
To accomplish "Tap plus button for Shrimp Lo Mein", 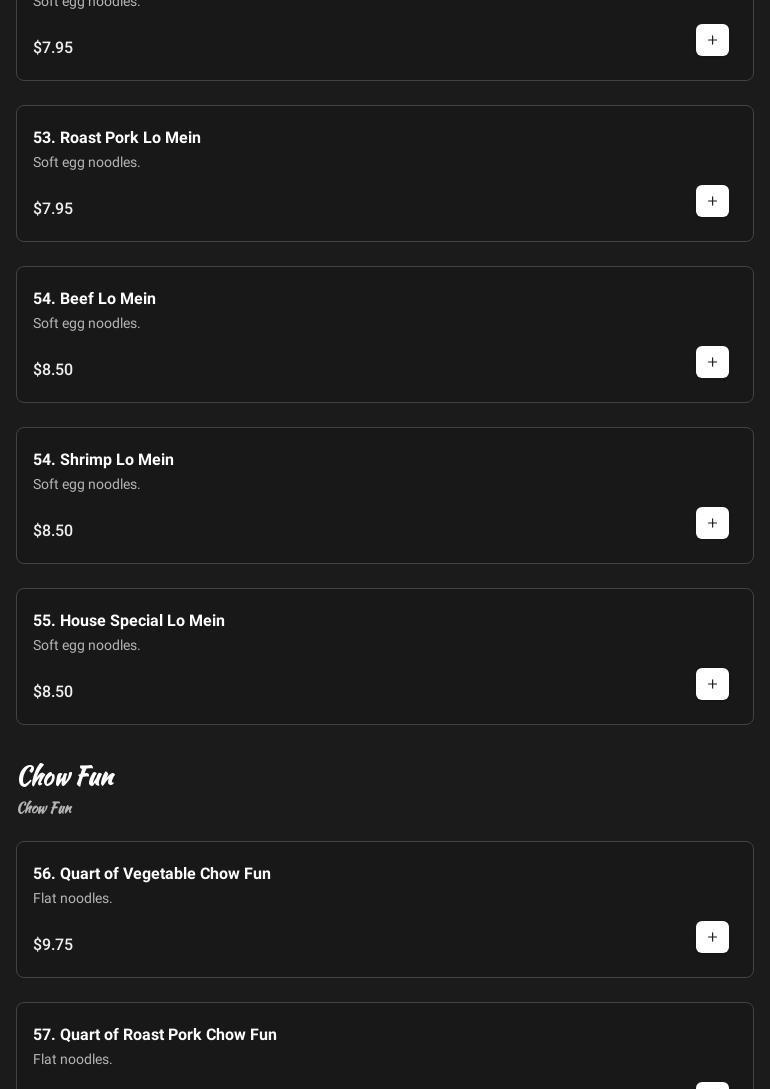I will coord(712,523).
